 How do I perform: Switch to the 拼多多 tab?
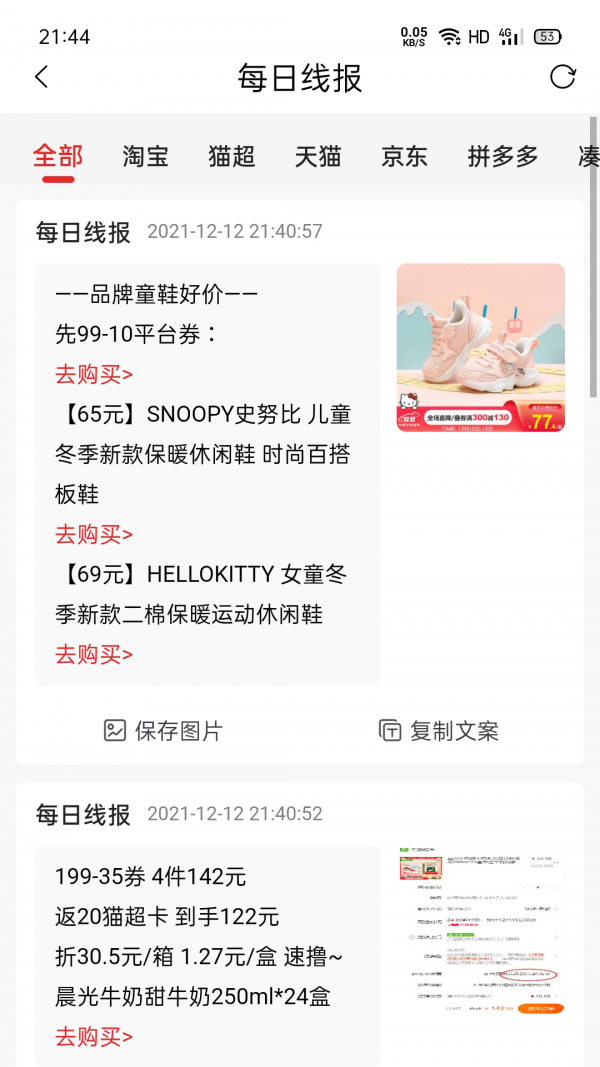coord(502,156)
